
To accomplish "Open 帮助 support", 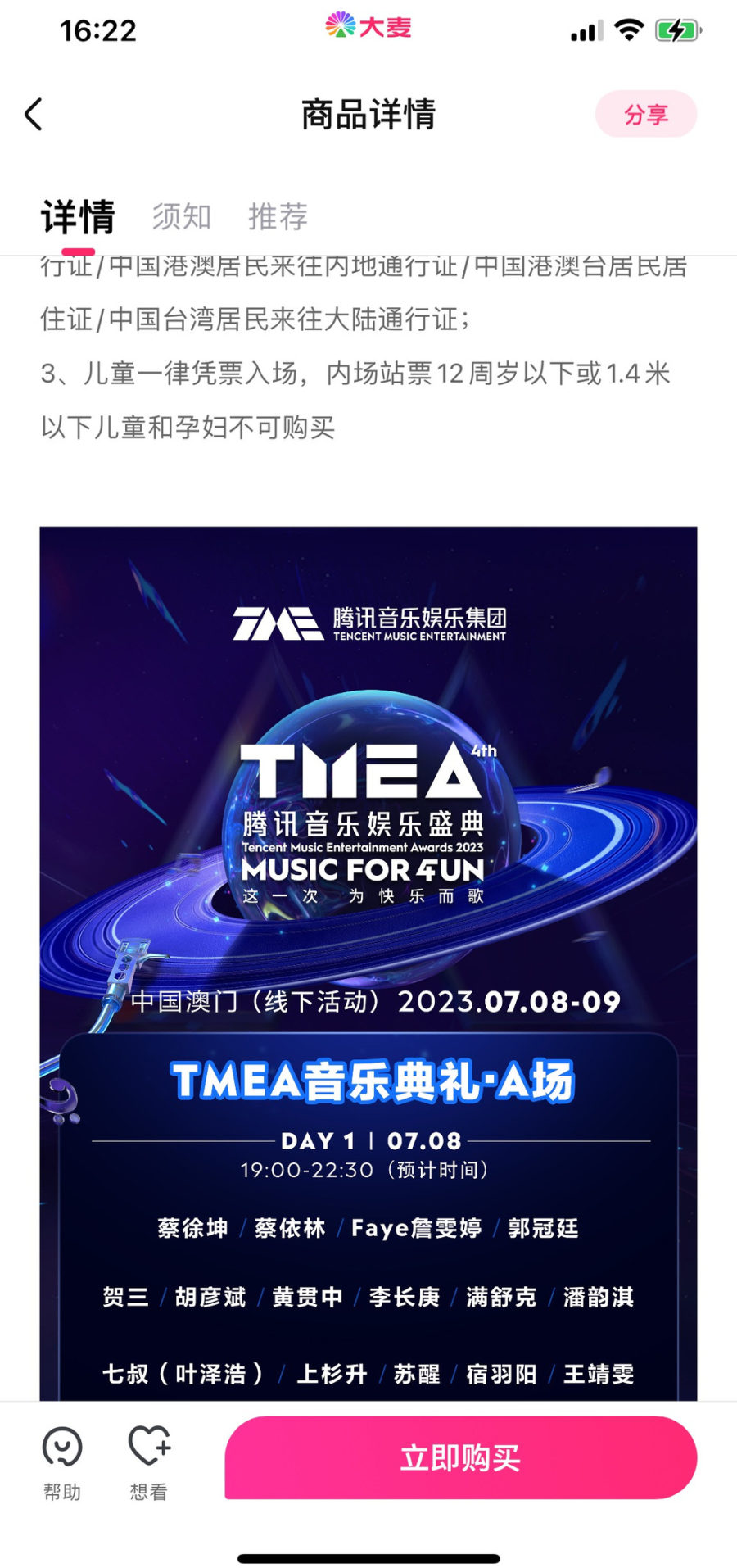I will click(62, 1463).
